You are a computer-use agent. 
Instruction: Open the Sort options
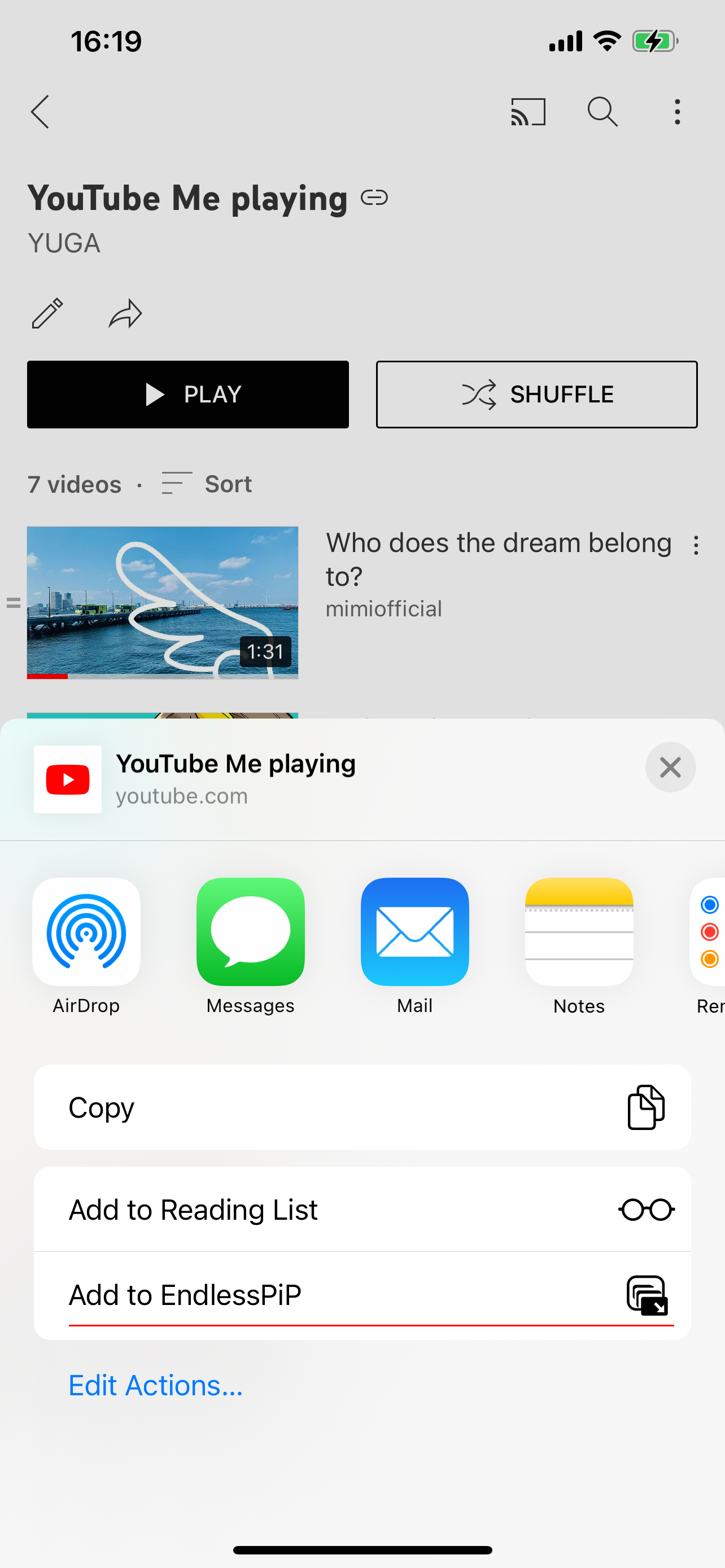coord(206,484)
